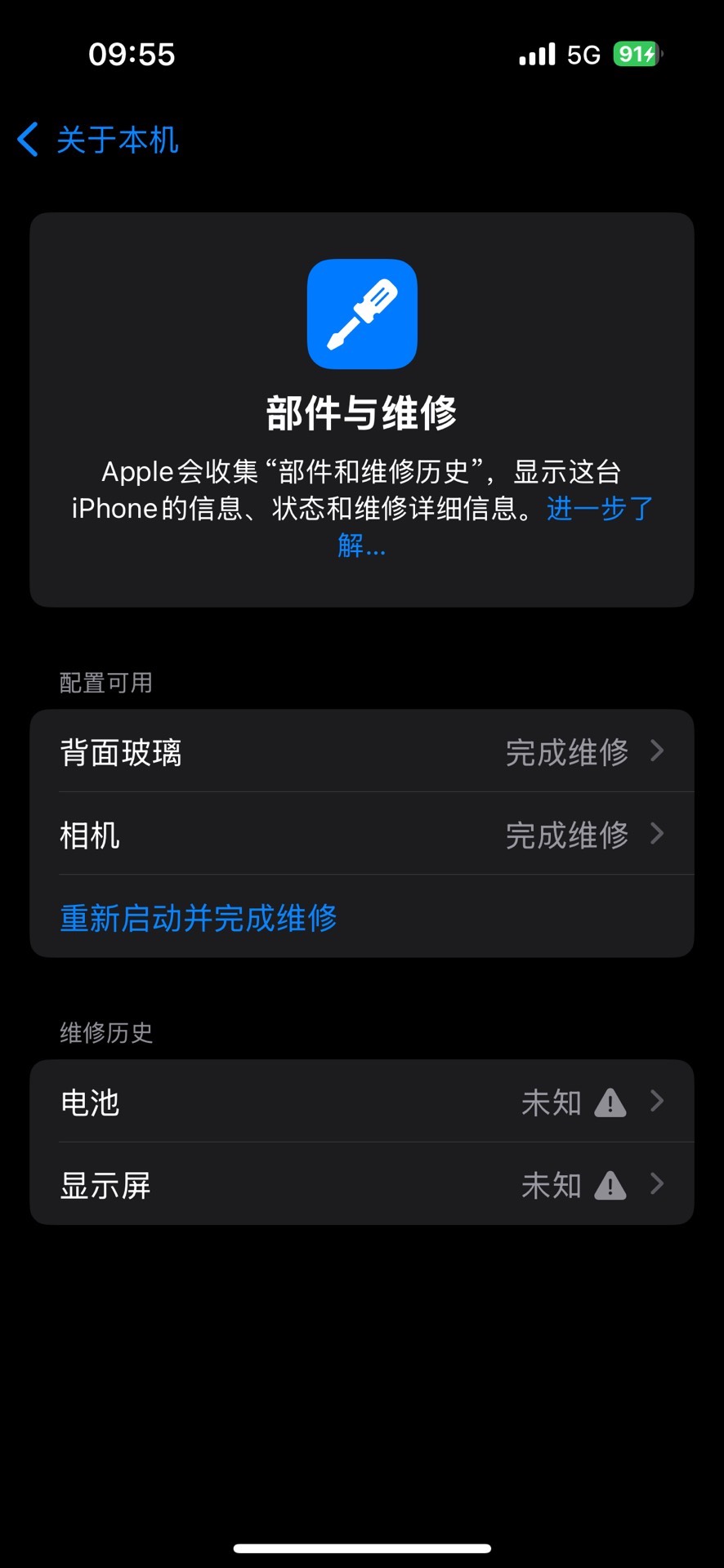Open the 背面玻璃 repair row

(x=362, y=751)
